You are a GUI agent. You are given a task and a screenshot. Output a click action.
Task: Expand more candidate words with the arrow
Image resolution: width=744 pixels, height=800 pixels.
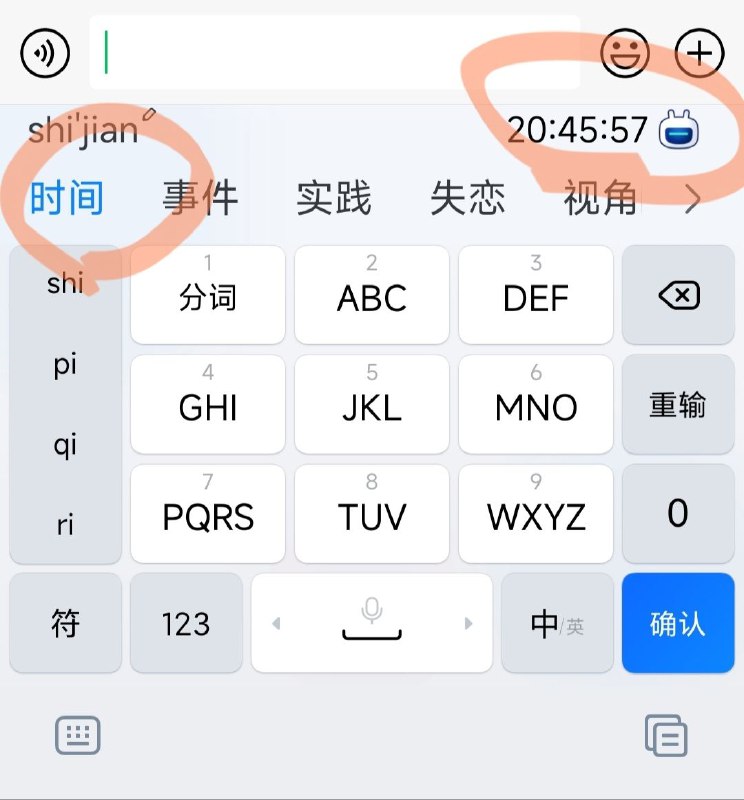pos(694,197)
